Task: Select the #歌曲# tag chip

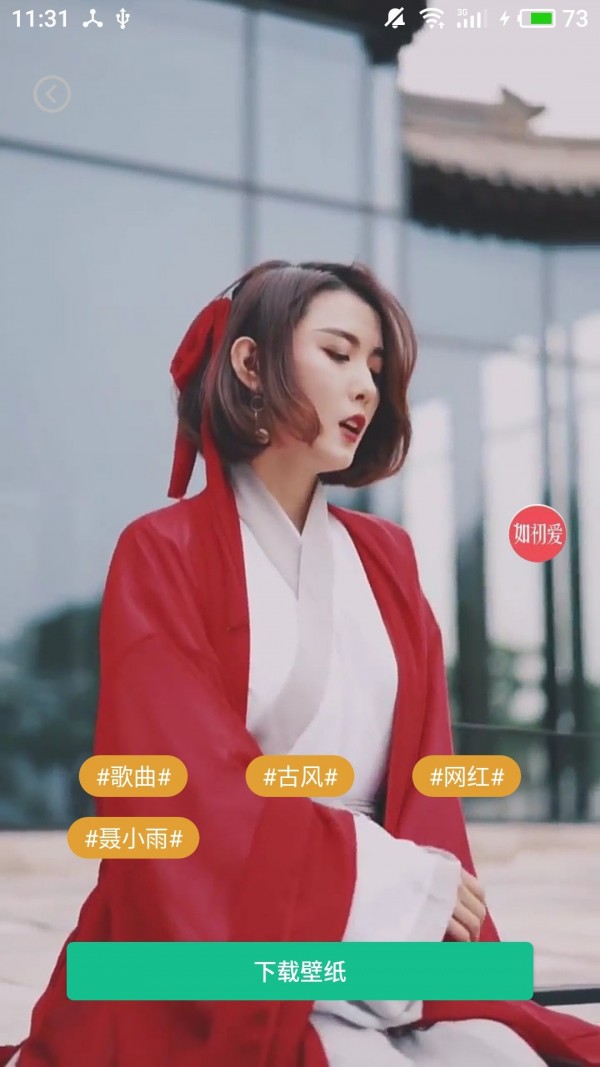Action: [133, 776]
